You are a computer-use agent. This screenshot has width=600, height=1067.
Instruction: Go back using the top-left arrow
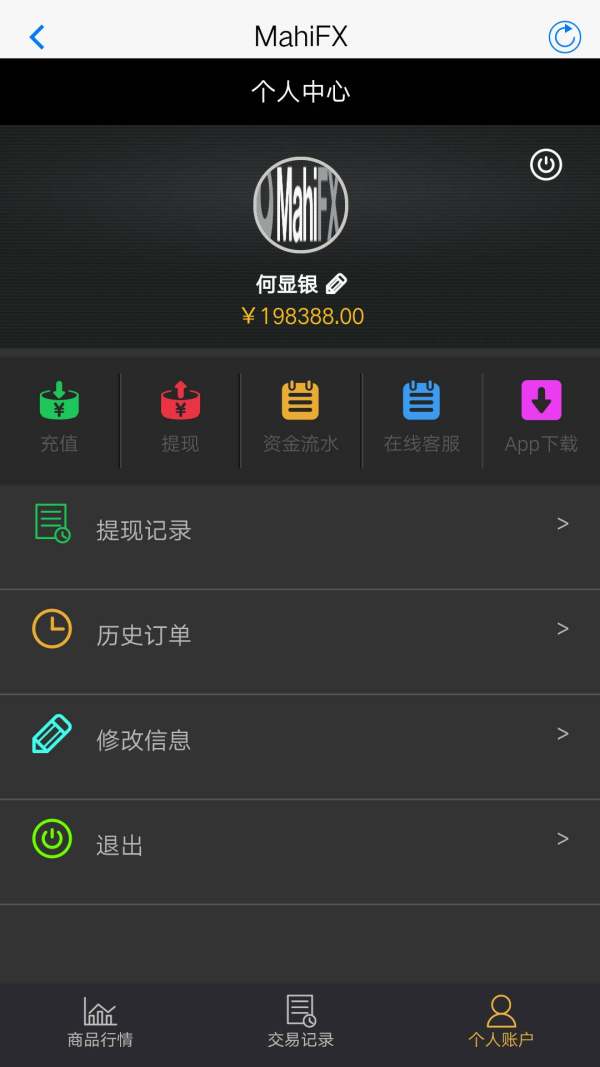tap(37, 37)
